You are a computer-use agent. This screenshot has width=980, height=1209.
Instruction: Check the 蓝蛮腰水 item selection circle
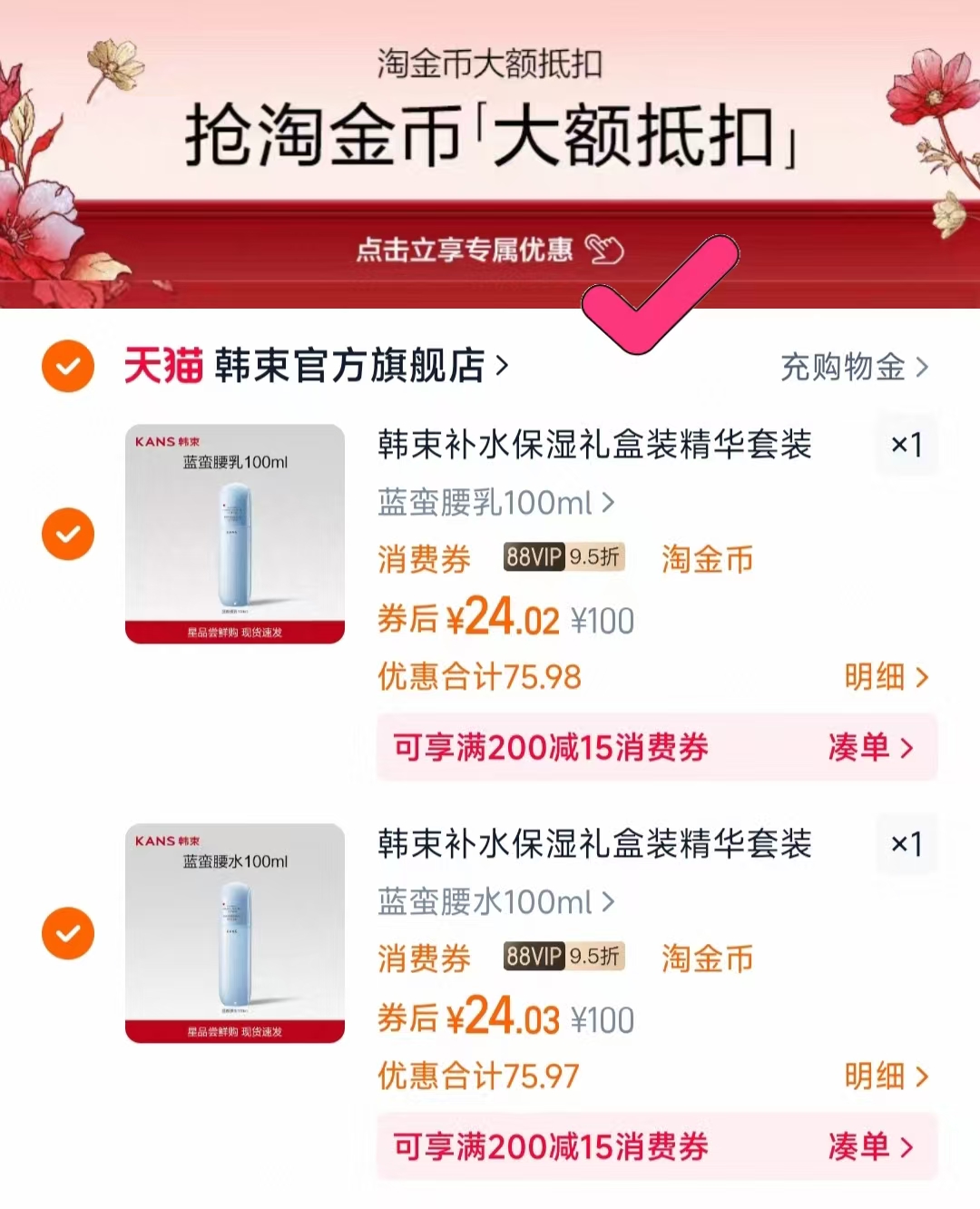[68, 933]
